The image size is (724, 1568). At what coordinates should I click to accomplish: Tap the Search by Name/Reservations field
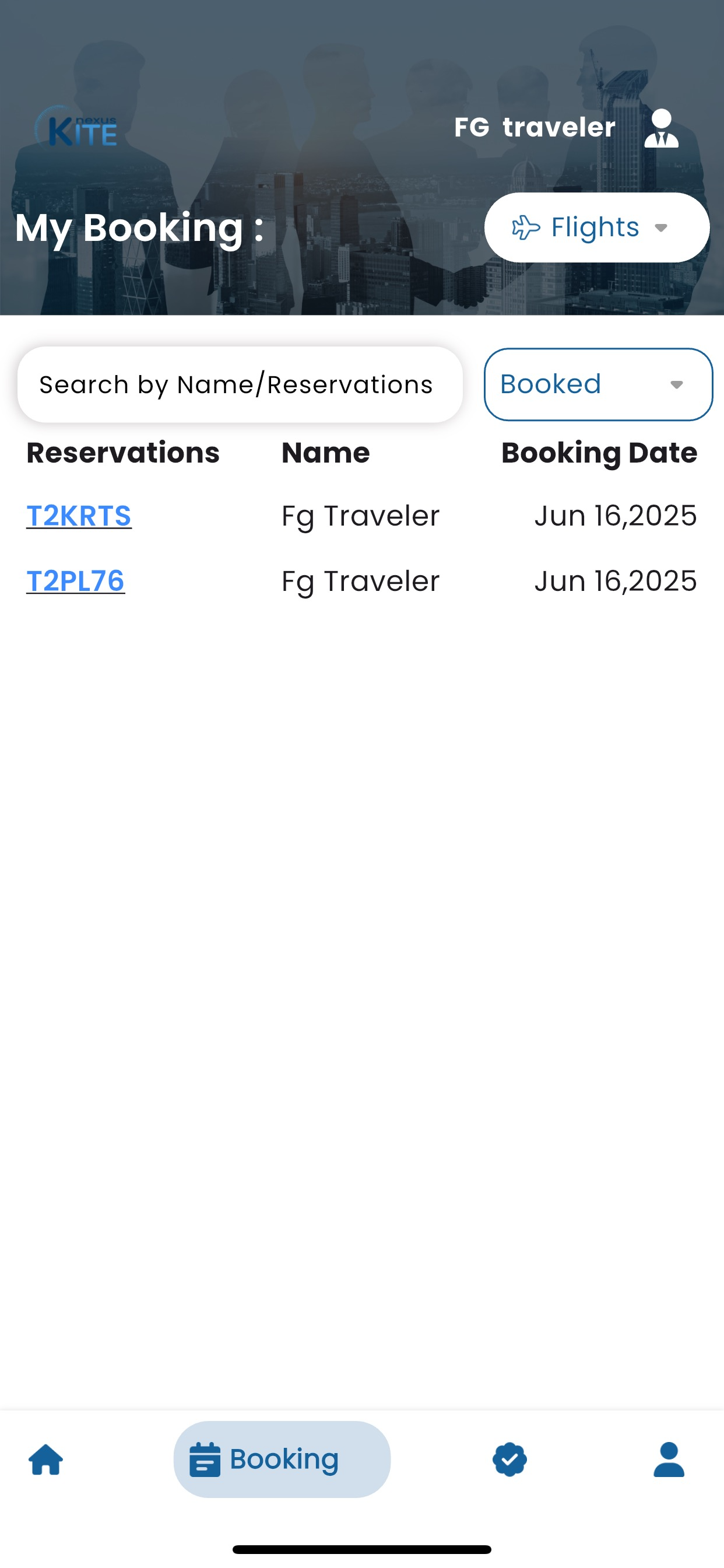[x=240, y=384]
